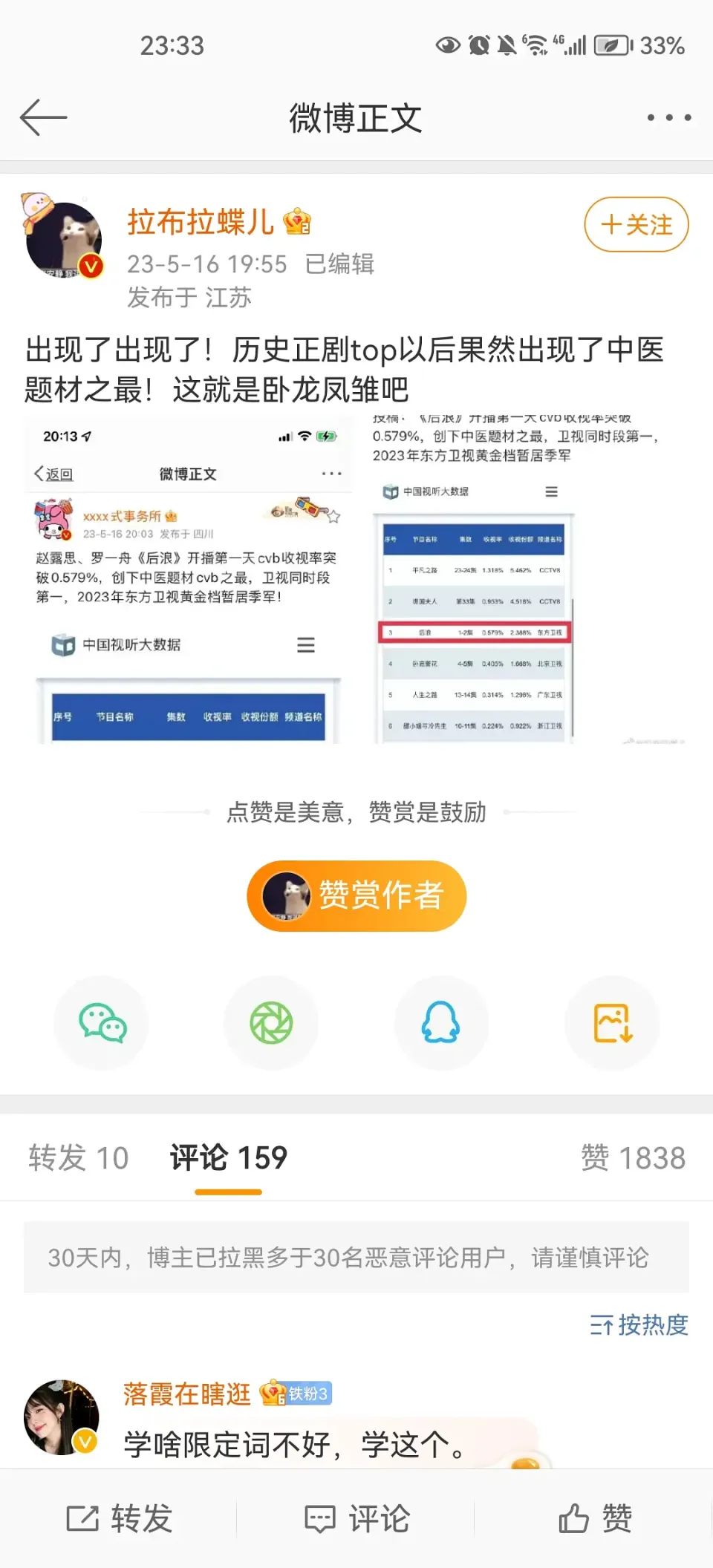
Task: Share the post to QQ
Action: point(441,1023)
